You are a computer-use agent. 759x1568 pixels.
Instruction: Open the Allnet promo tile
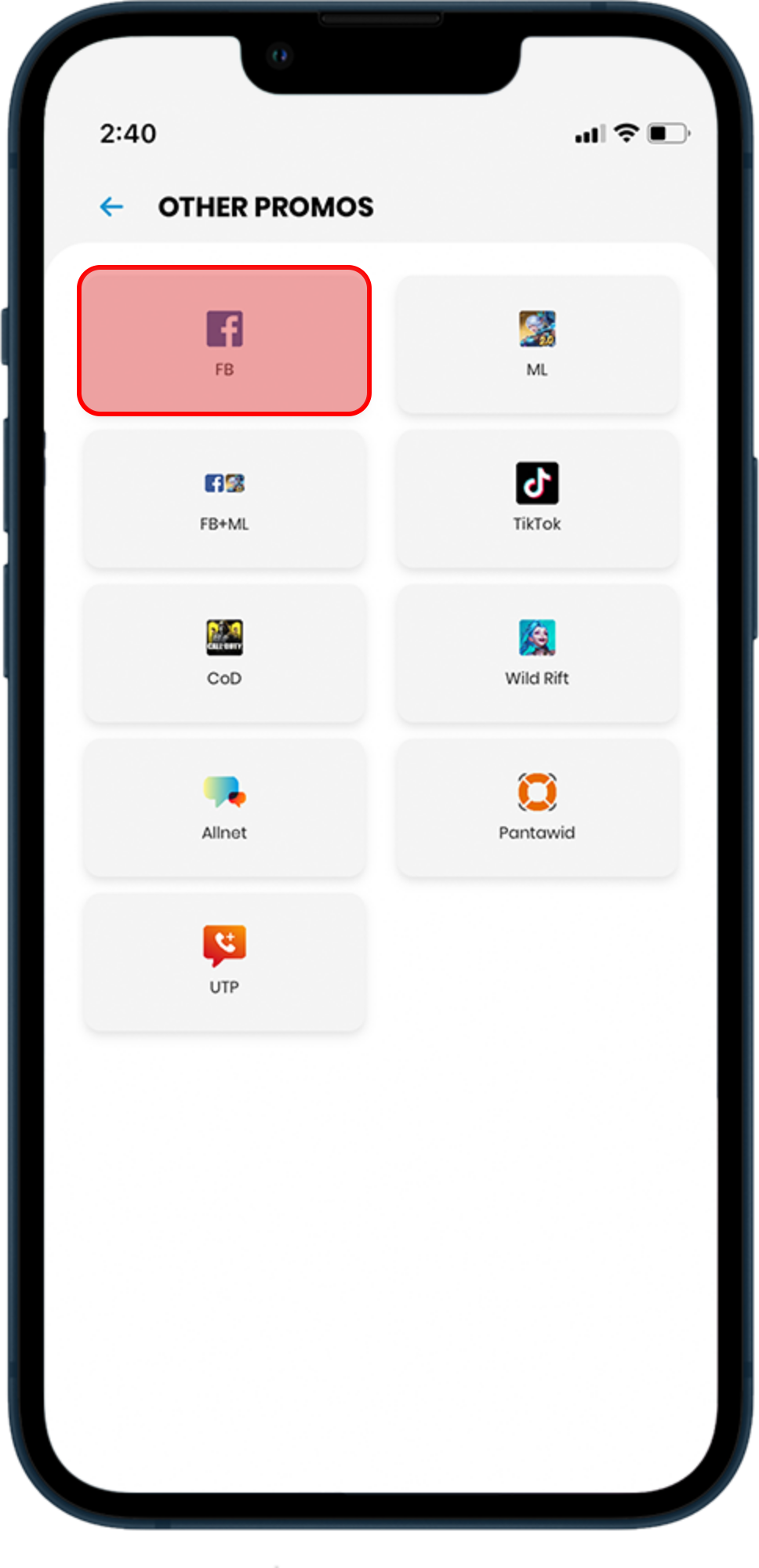pyautogui.click(x=224, y=808)
